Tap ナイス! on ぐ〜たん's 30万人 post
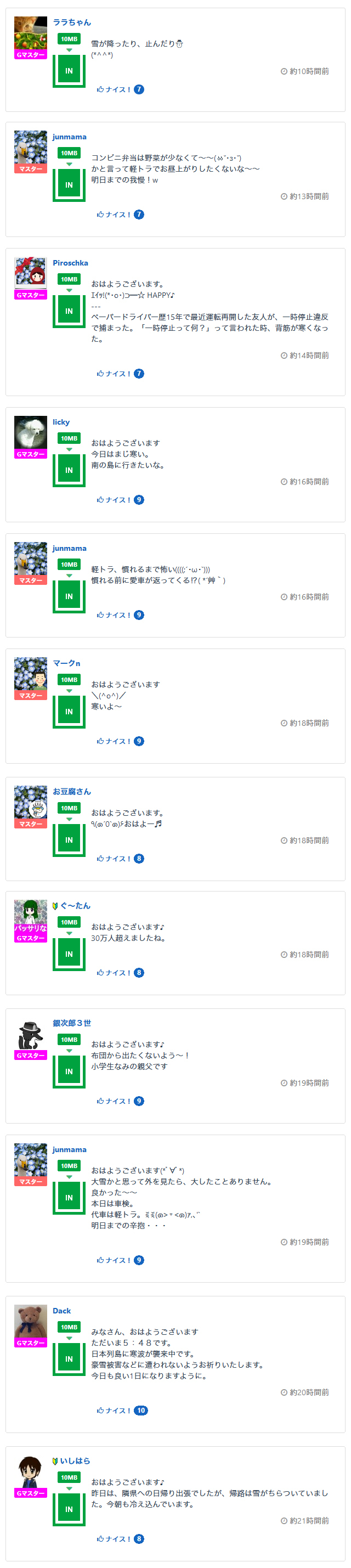The image size is (351, 1568). (x=113, y=973)
